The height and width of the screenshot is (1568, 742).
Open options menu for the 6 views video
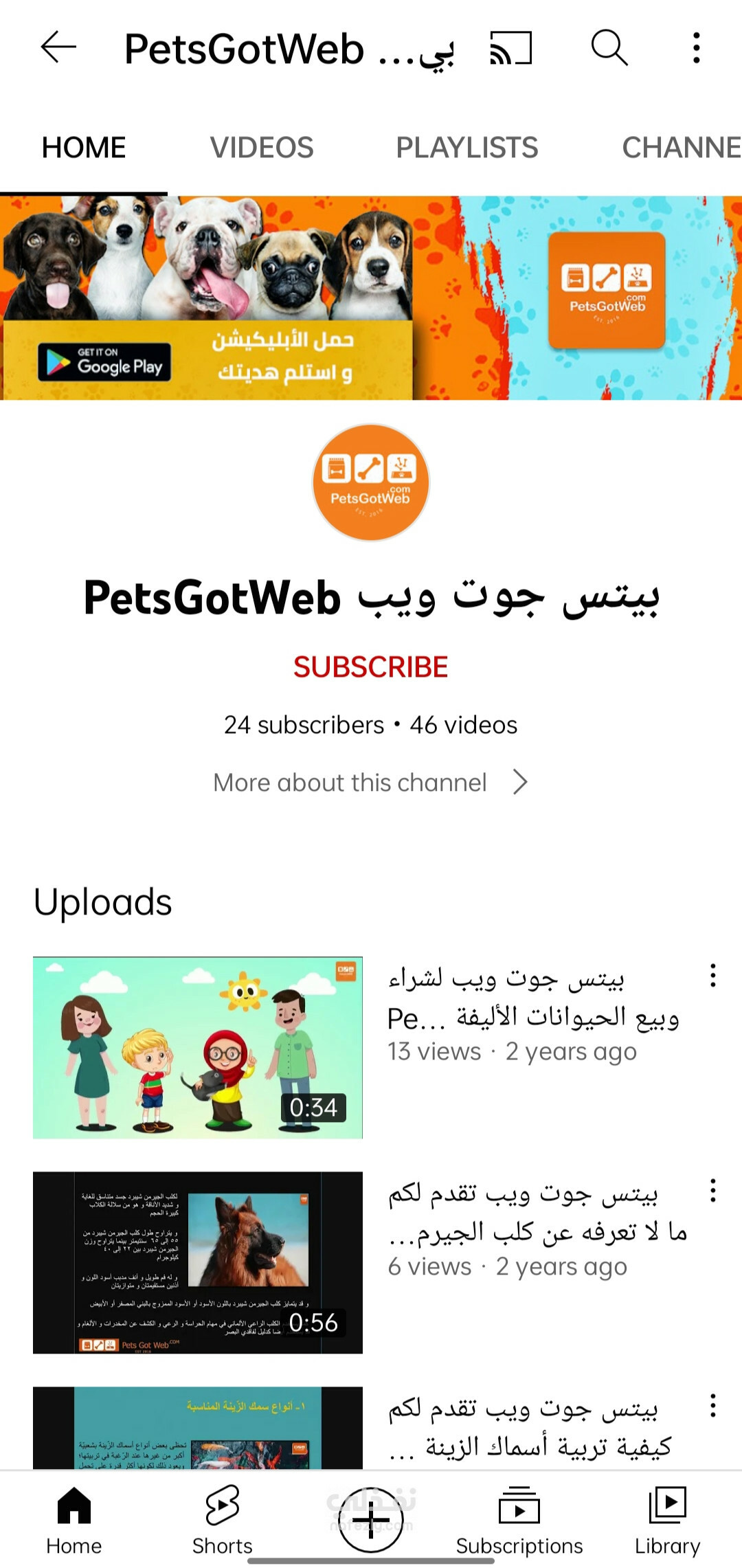[x=713, y=1190]
